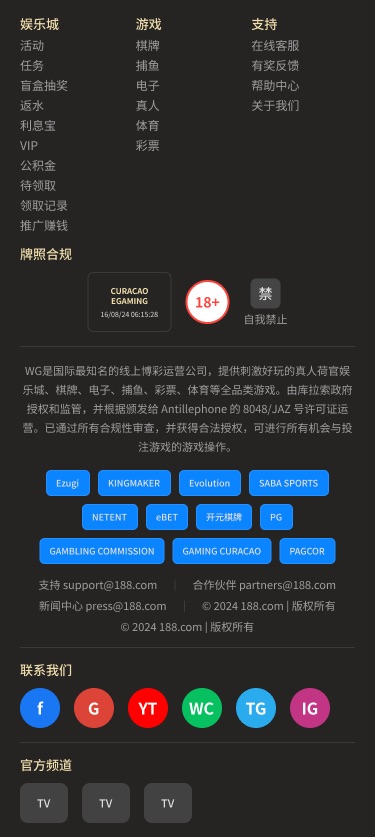Tap the 开元棋牌 chip
Viewport: 375px width, 837px height.
click(x=224, y=517)
